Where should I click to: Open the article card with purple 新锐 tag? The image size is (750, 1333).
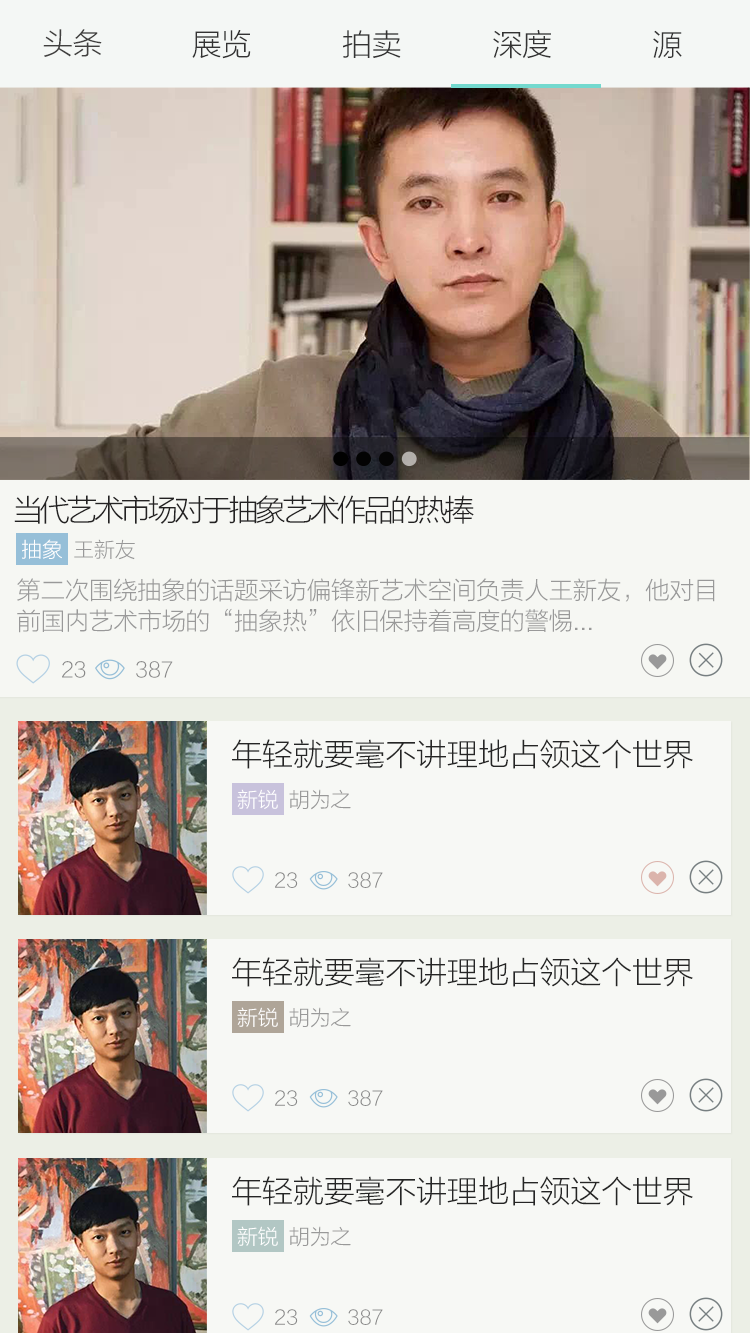point(462,755)
